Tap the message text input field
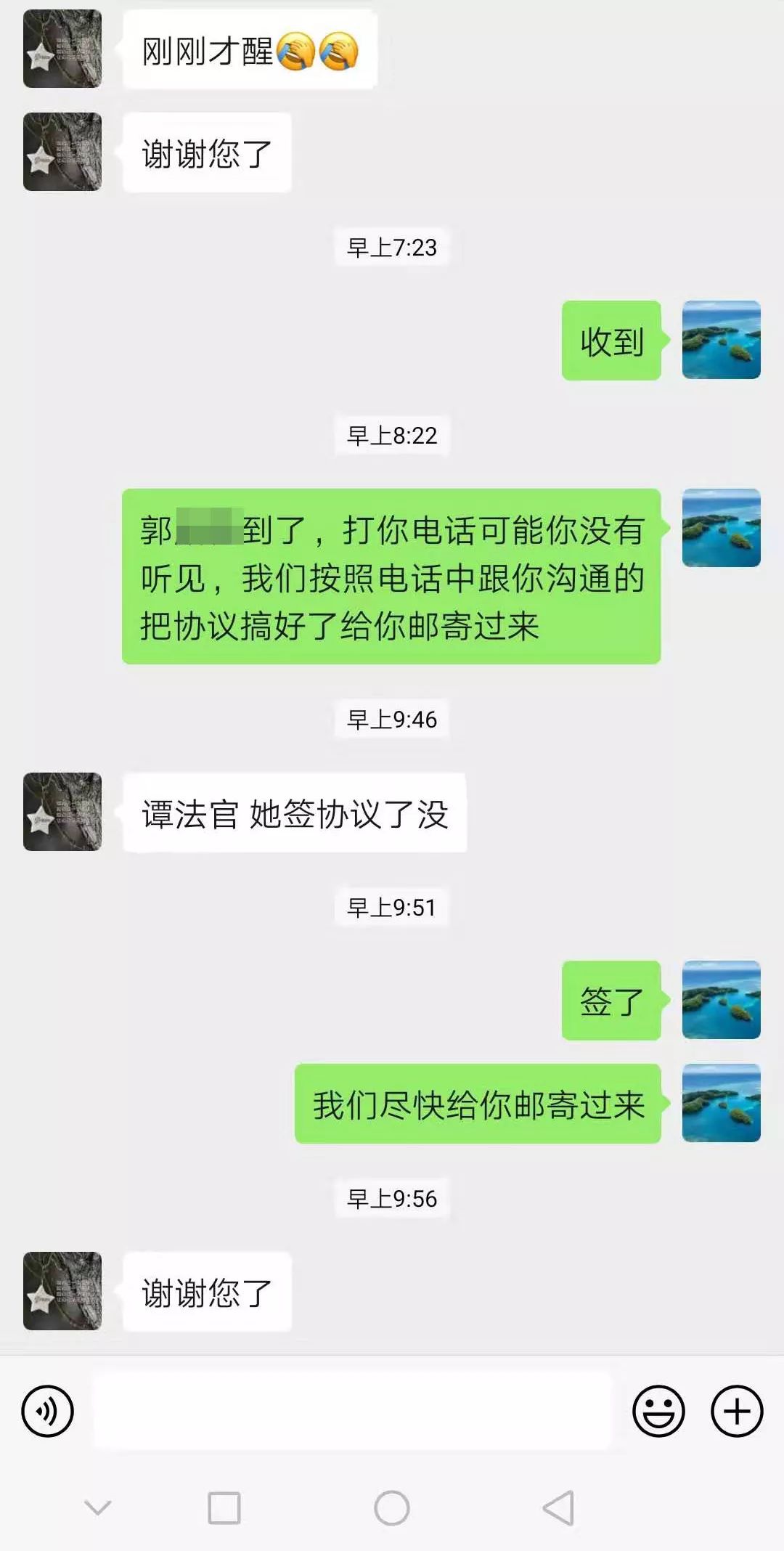Screen dimensions: 784x1551 coord(353,1411)
